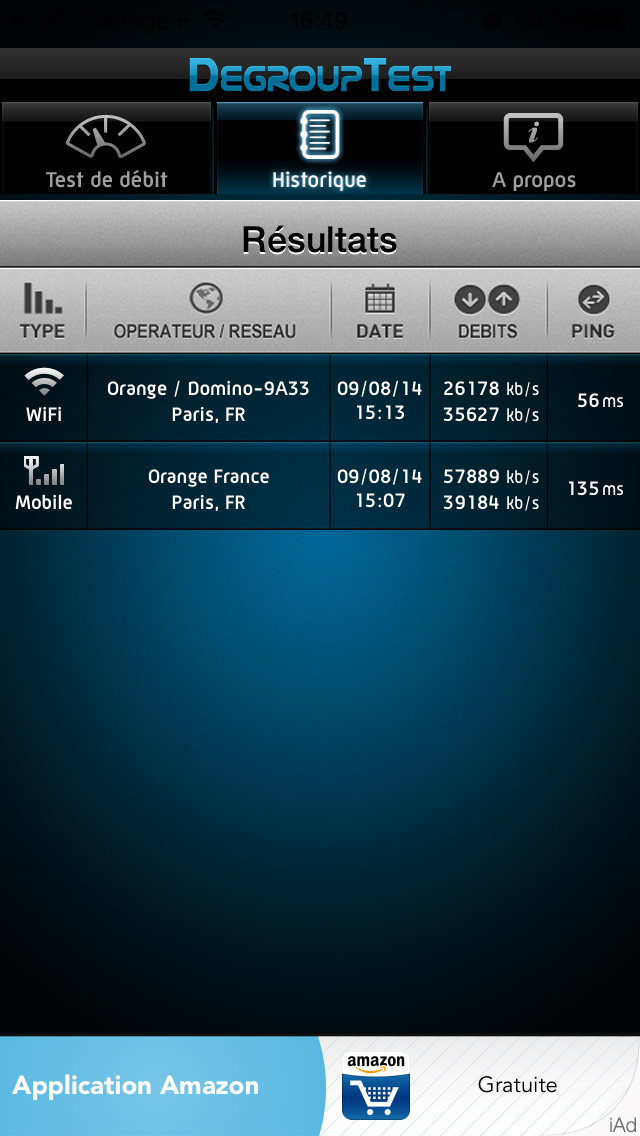Switch to the Test de débit tab
The height and width of the screenshot is (1136, 640).
106,150
